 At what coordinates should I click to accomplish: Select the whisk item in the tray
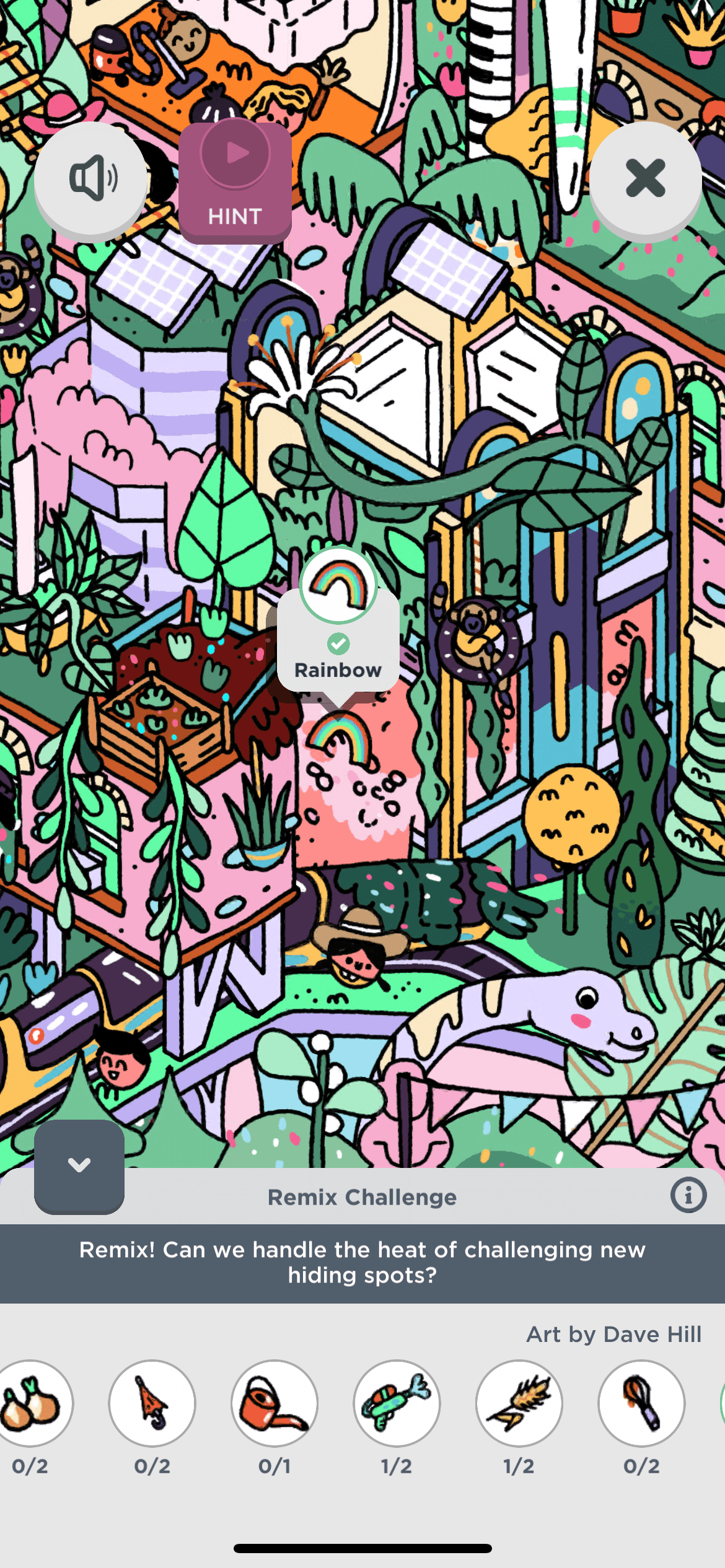coord(641,1402)
